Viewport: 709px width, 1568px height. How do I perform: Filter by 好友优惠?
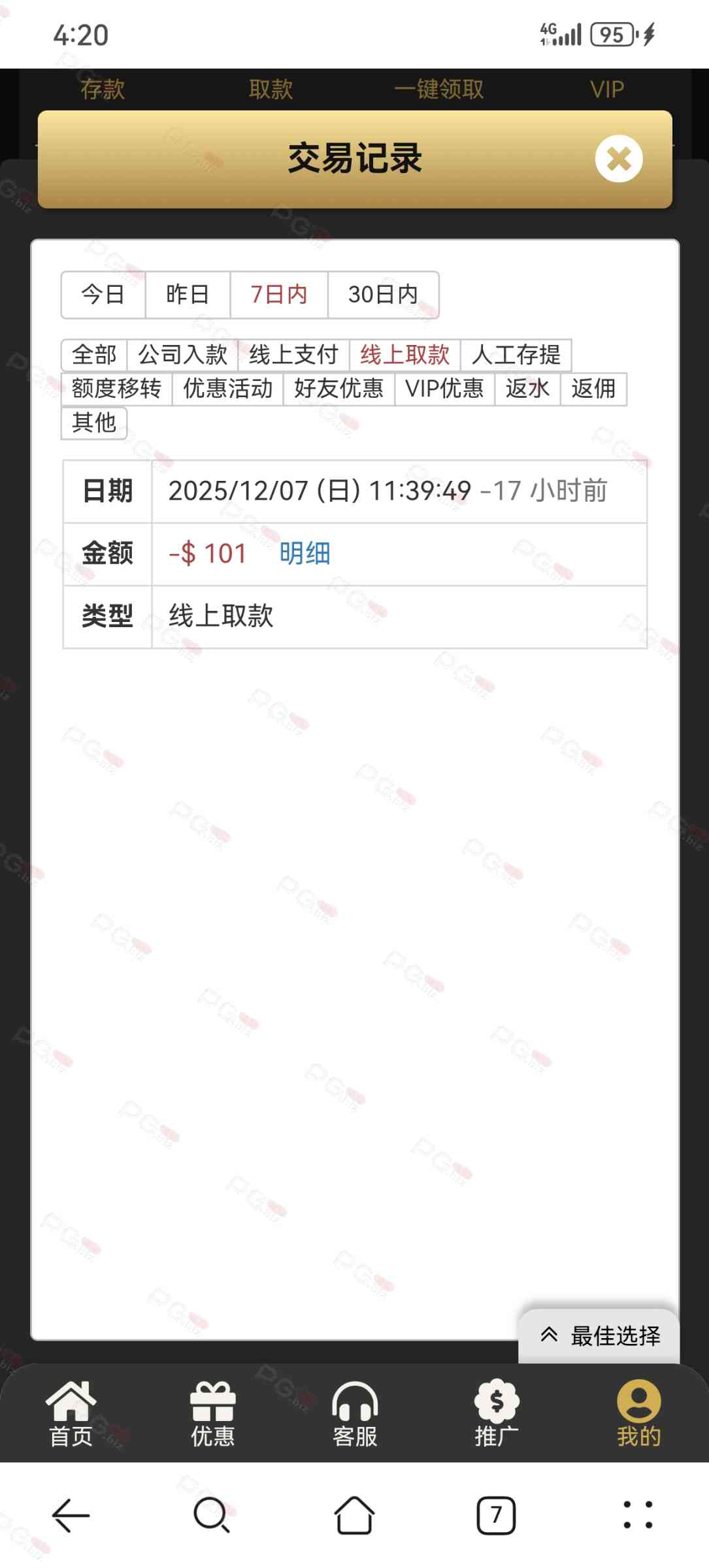tap(338, 389)
